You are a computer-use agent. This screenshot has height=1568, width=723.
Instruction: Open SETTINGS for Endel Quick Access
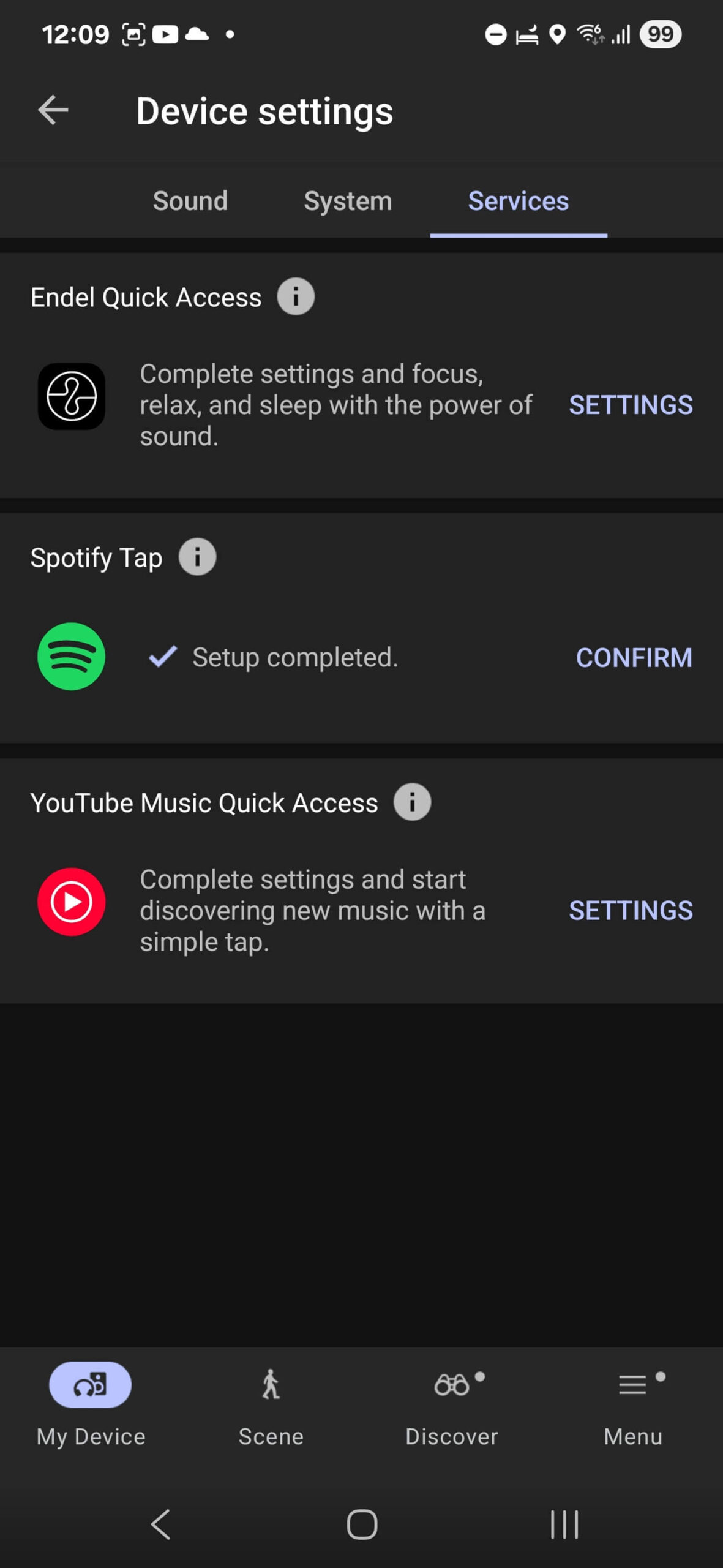coord(631,405)
